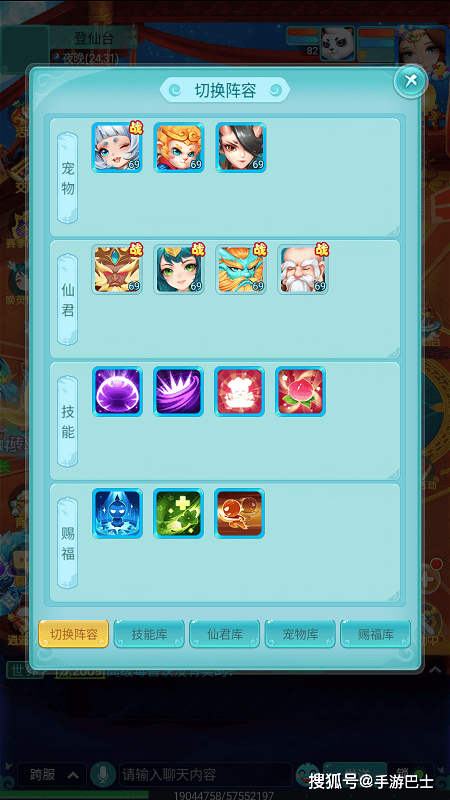Pick the white-bearded old man immortal
Image resolution: width=450 pixels, height=800 pixels.
303,269
